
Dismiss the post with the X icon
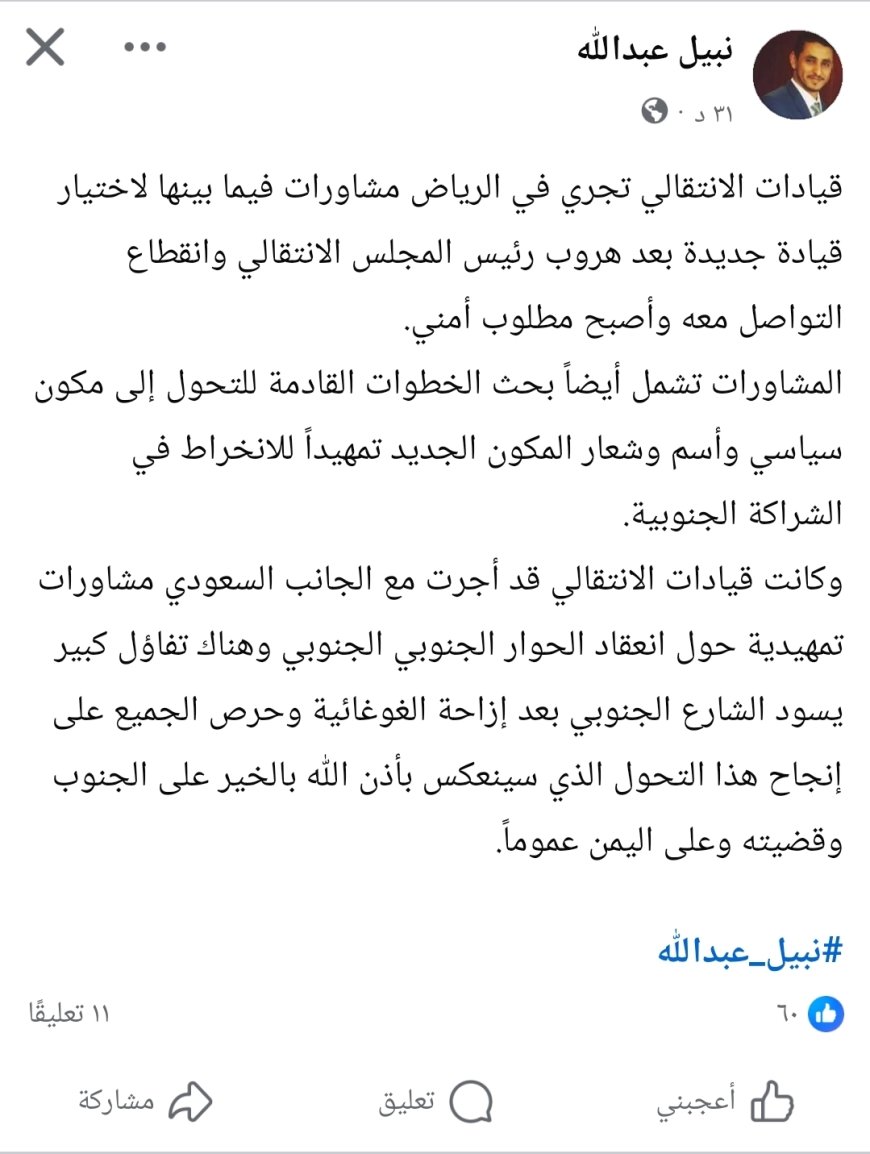pyautogui.click(x=45, y=48)
